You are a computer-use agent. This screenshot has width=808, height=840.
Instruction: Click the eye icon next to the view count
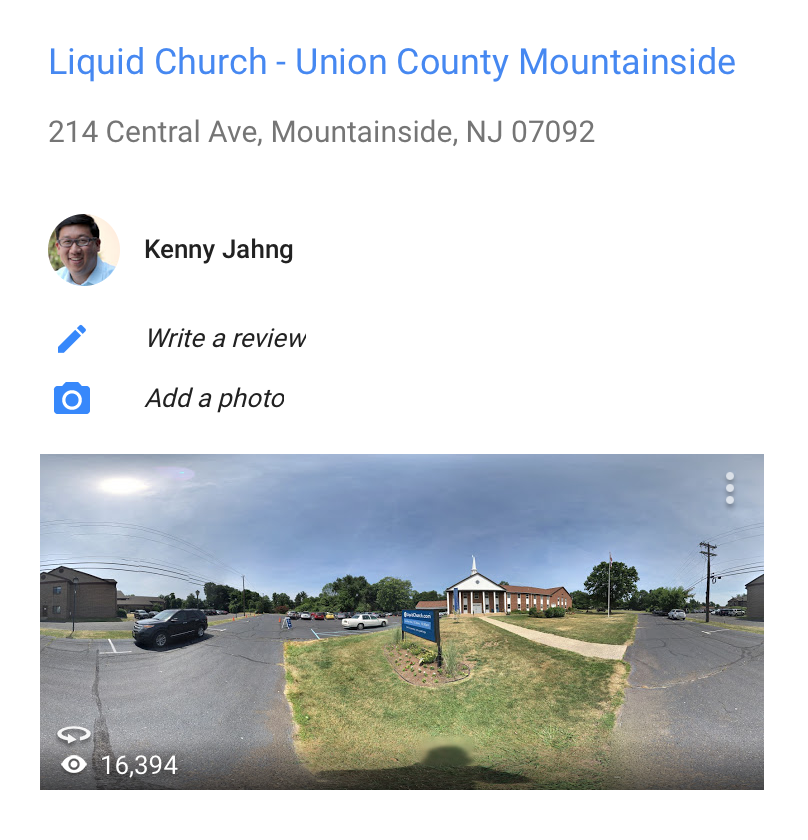(73, 763)
